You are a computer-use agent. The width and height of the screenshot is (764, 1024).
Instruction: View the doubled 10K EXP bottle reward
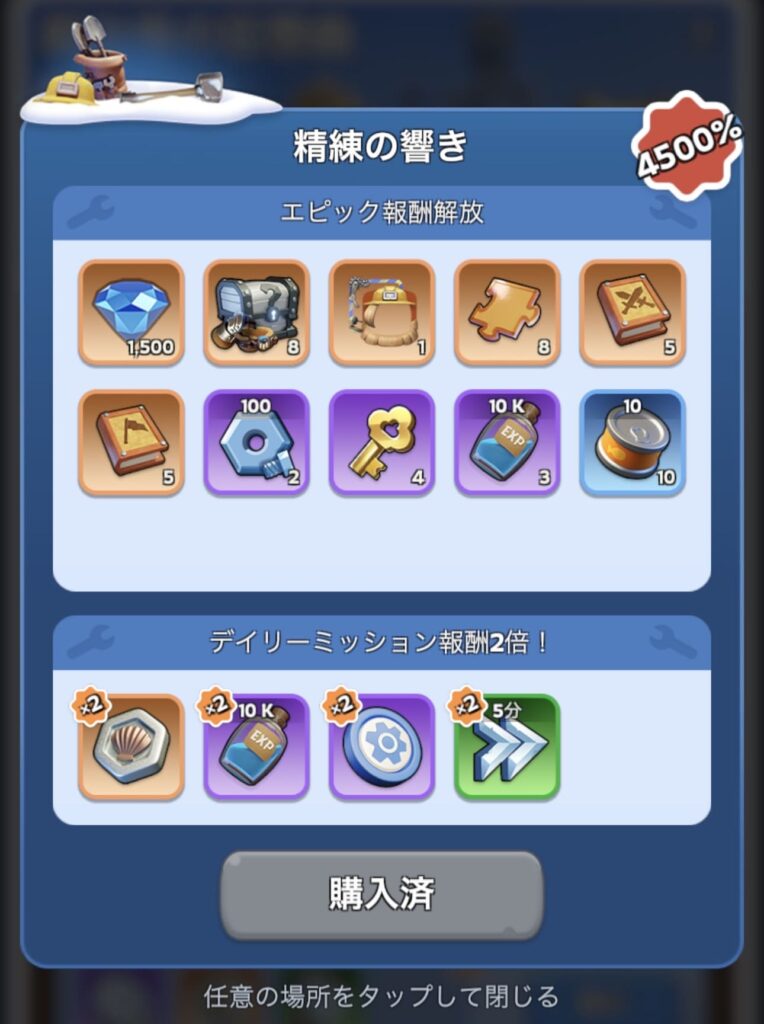point(257,746)
